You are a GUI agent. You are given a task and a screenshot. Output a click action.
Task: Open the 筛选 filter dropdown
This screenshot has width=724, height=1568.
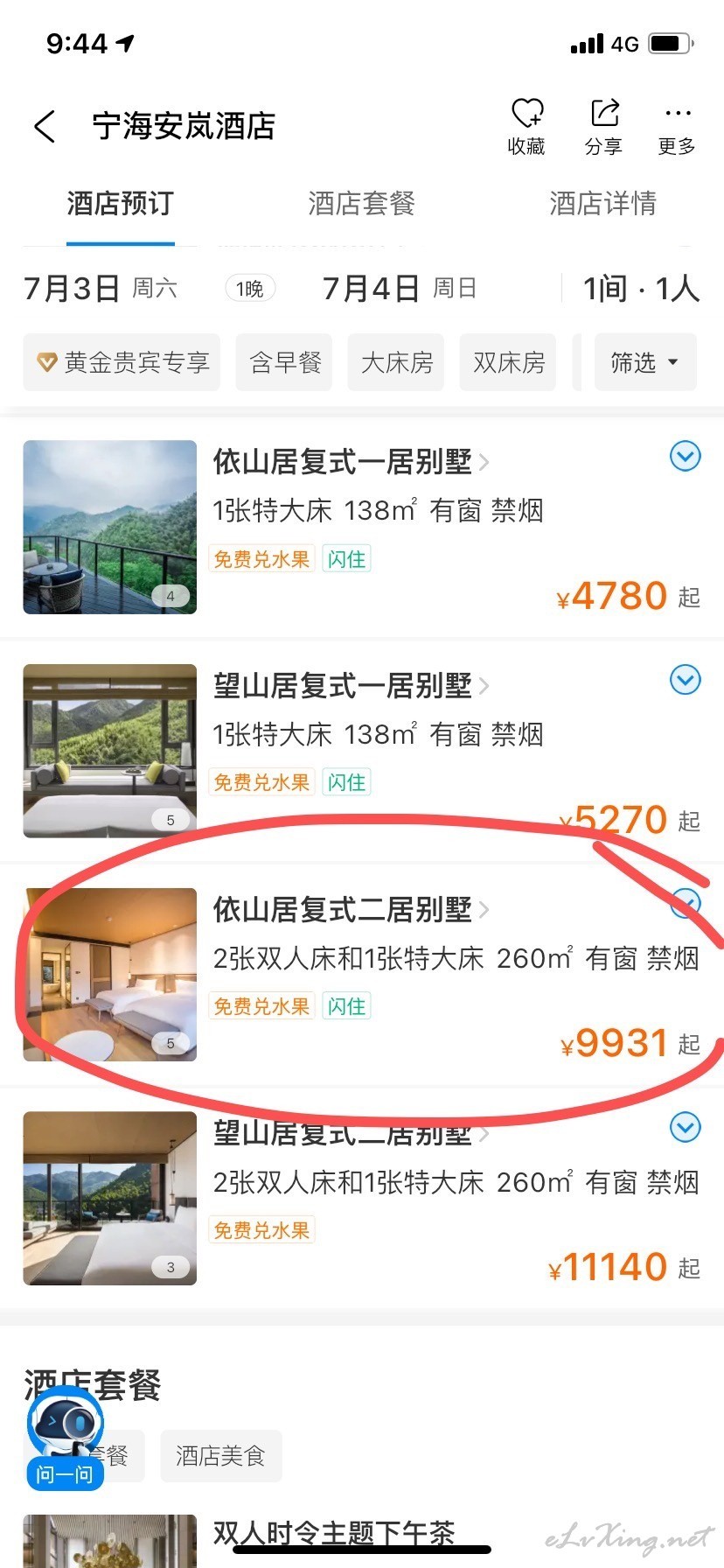[645, 361]
